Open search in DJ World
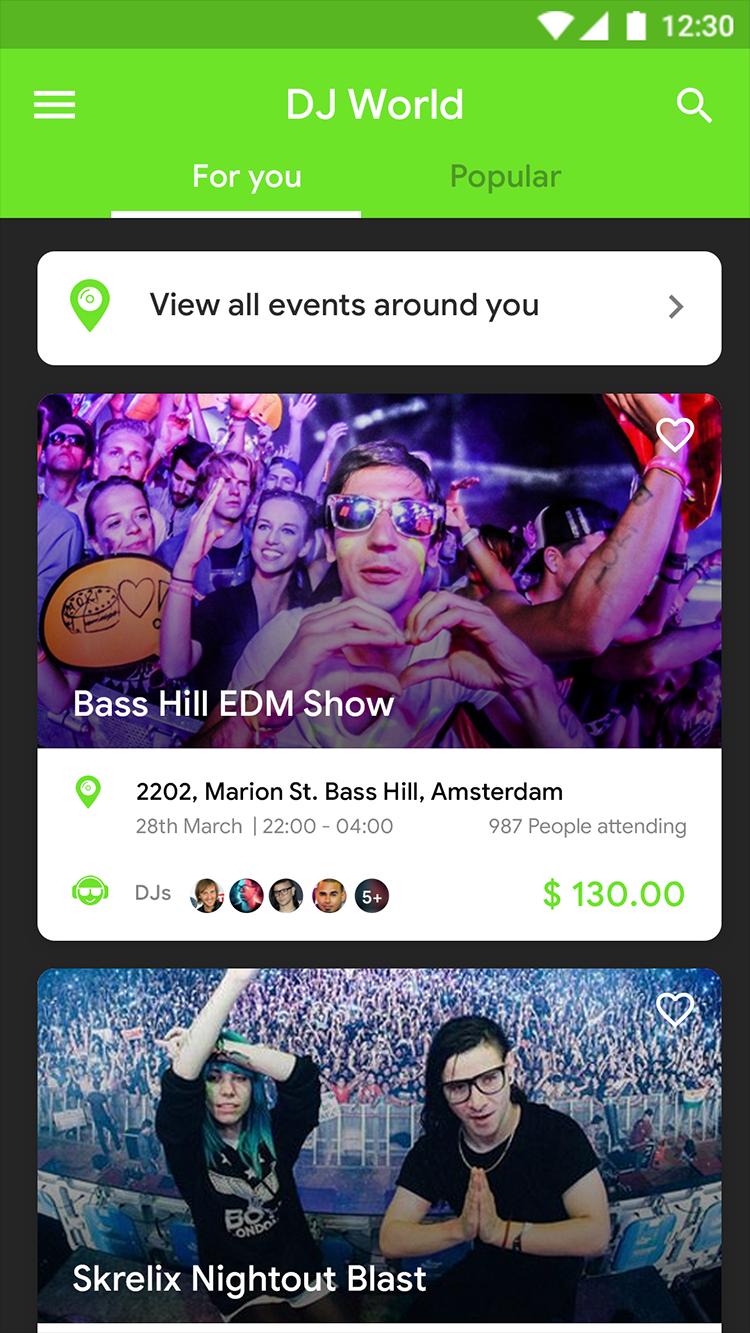The width and height of the screenshot is (750, 1333). tap(693, 105)
